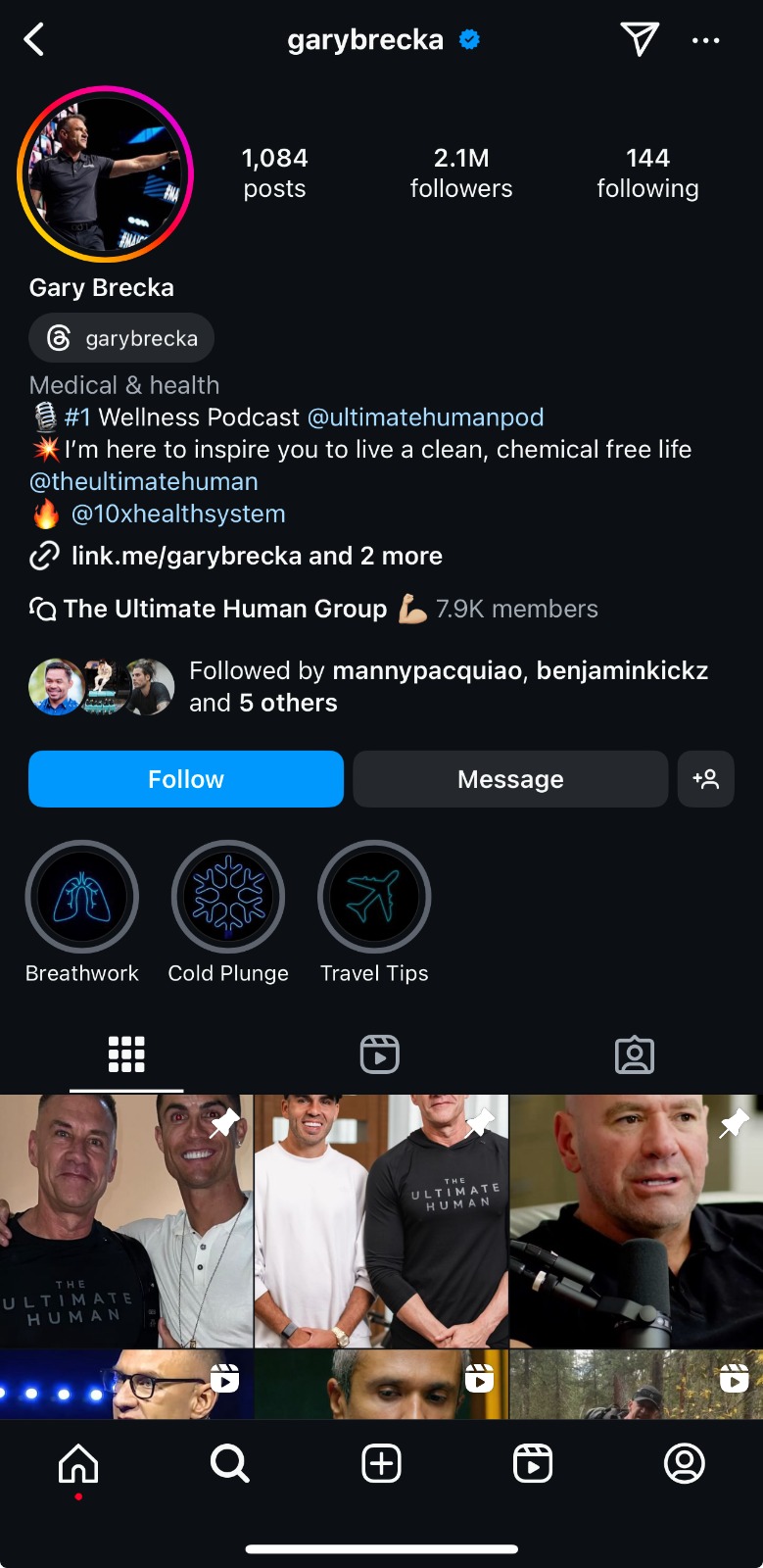
Task: Visit the @ultimatehumanpod mention
Action: (x=425, y=416)
